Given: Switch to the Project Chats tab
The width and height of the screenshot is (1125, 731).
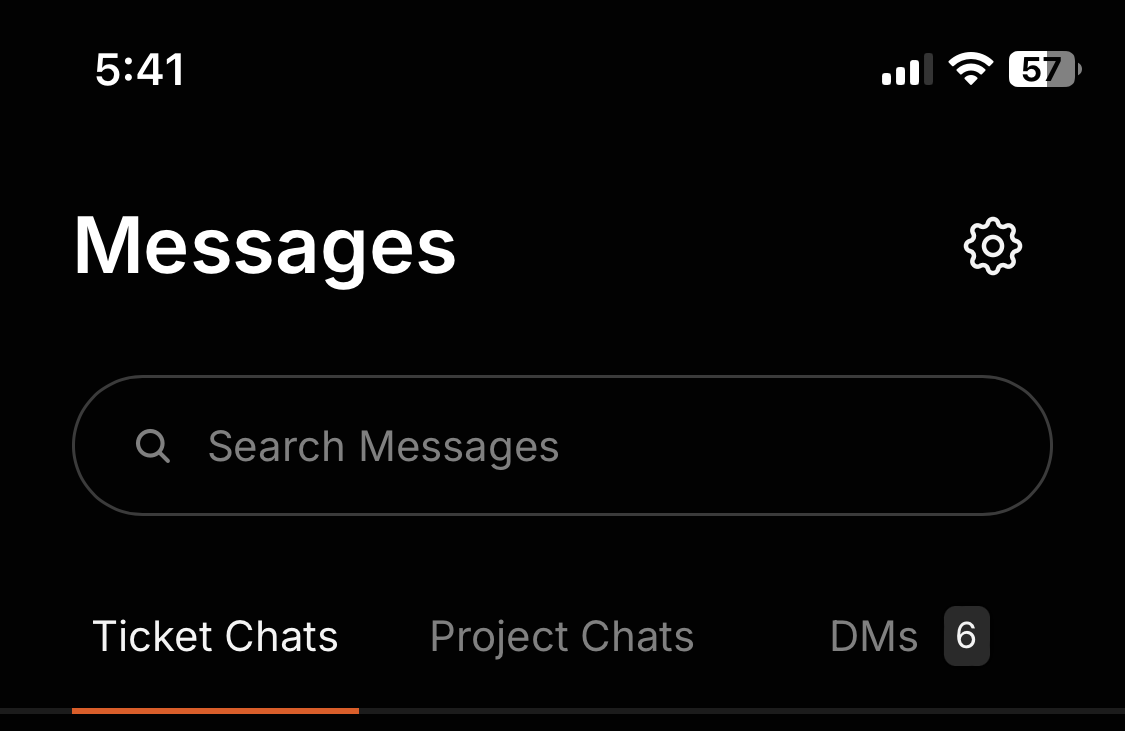Looking at the screenshot, I should point(562,637).
